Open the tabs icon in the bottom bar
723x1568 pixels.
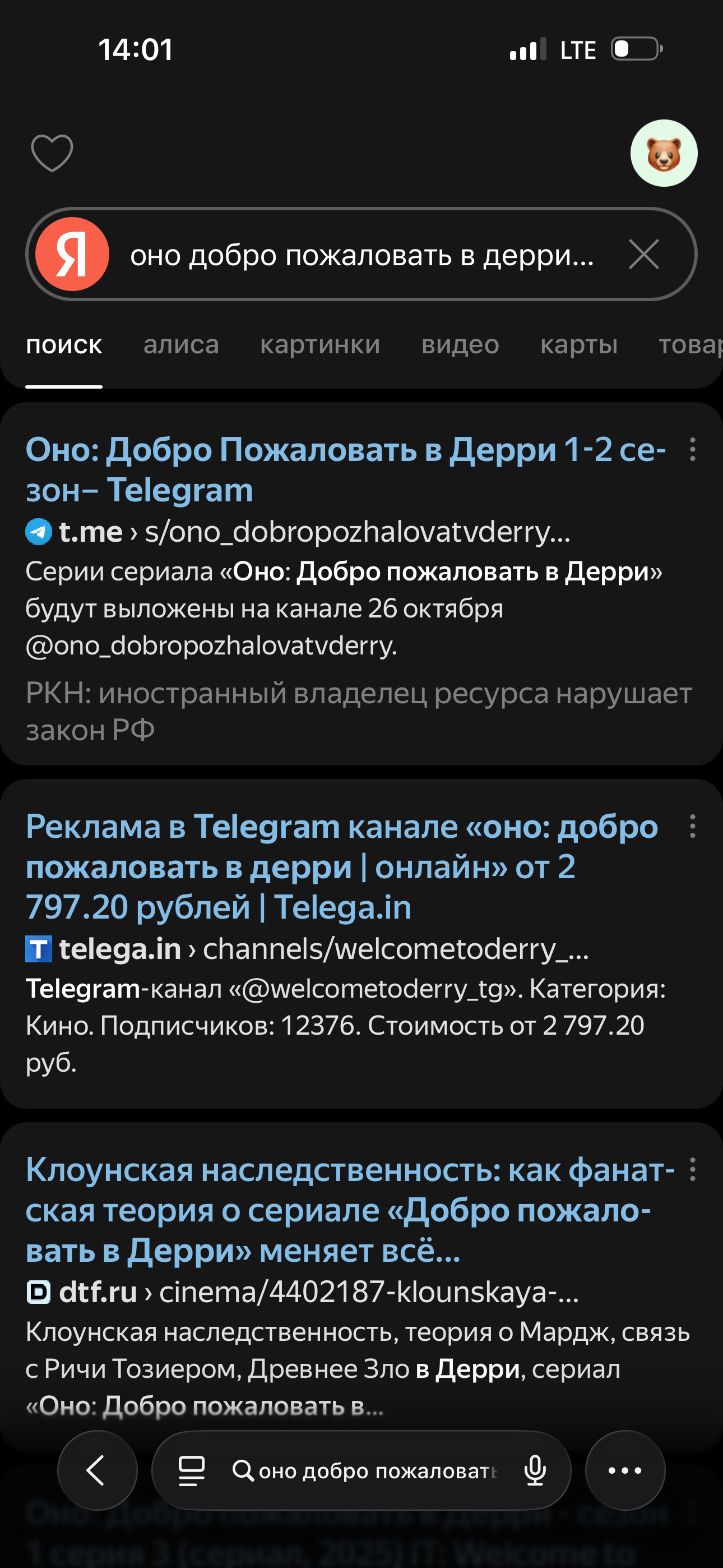(x=191, y=1471)
